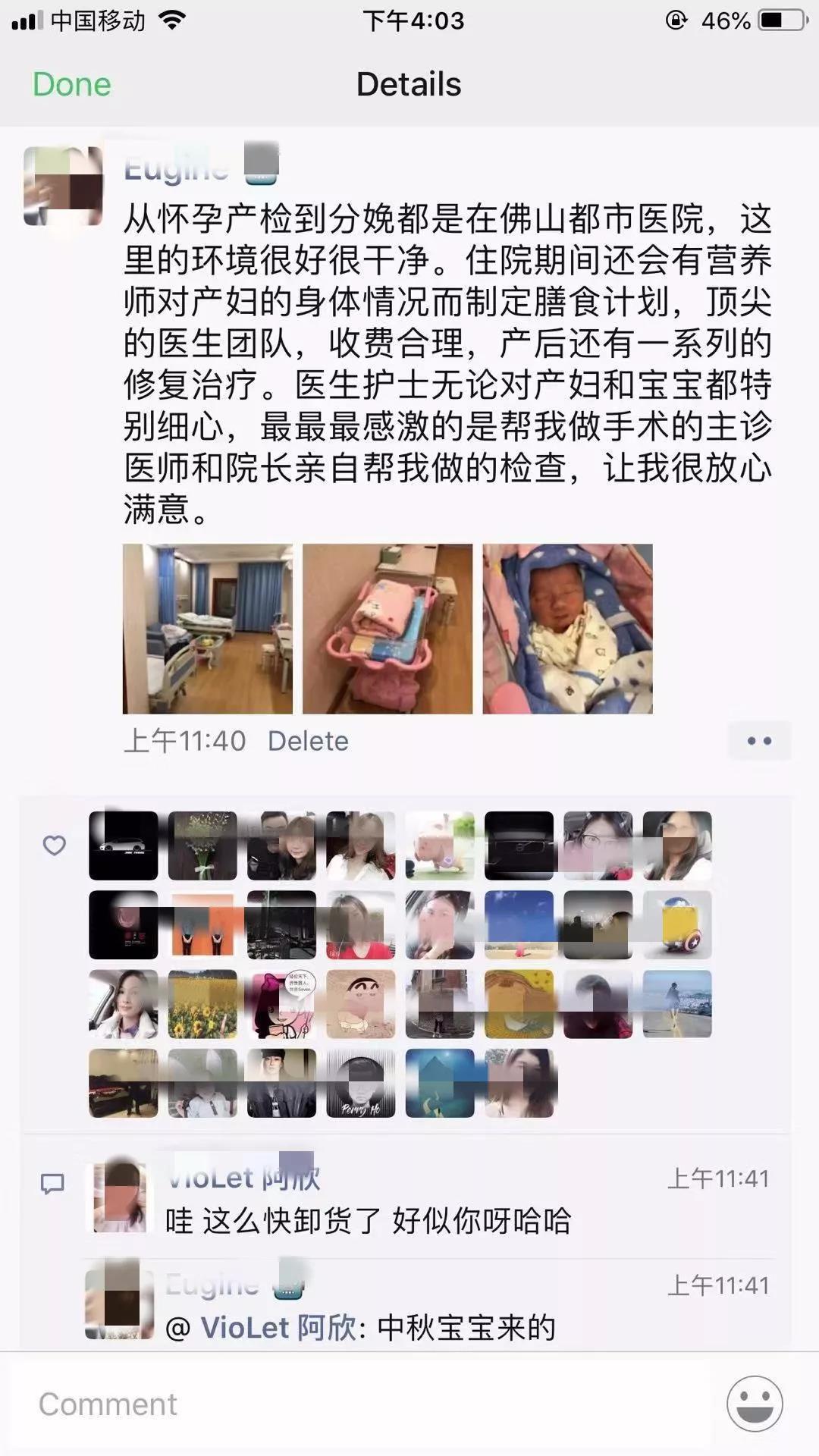Open the Captain America shield liker avatar
This screenshot has width=819, height=1456.
coord(677,924)
